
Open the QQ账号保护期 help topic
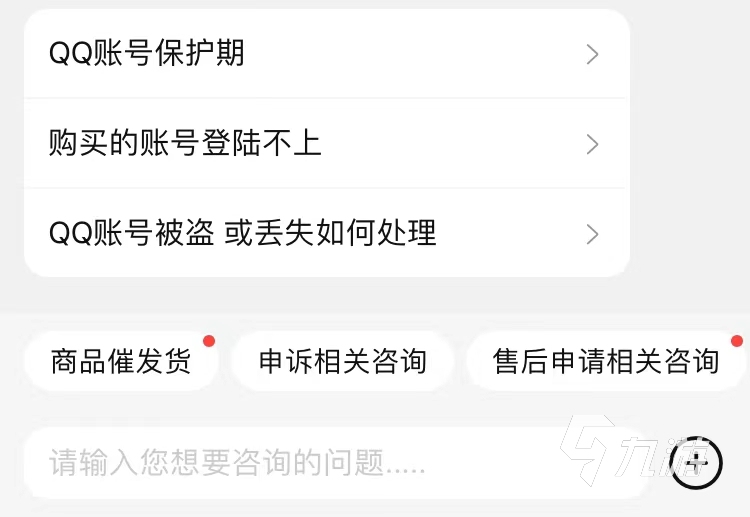[x=326, y=54]
